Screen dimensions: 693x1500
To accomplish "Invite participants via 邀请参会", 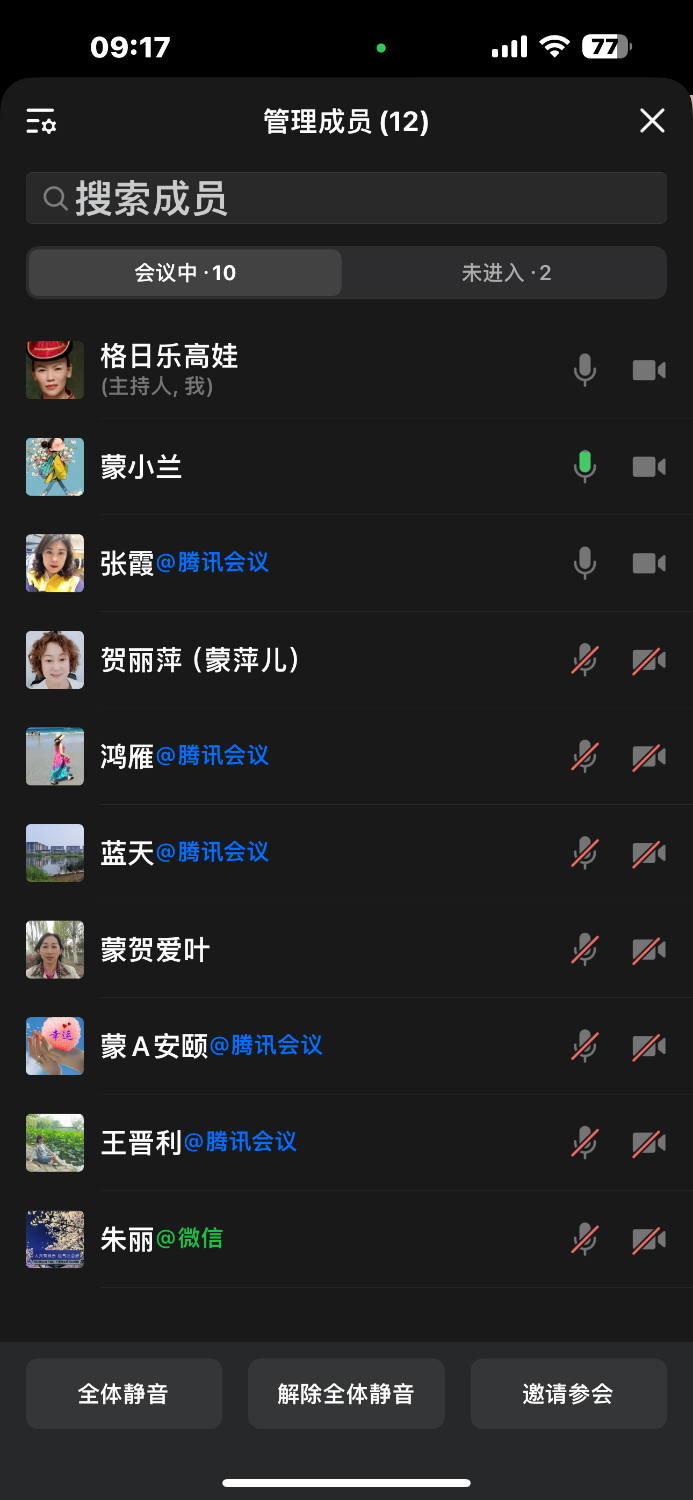I will click(568, 1393).
